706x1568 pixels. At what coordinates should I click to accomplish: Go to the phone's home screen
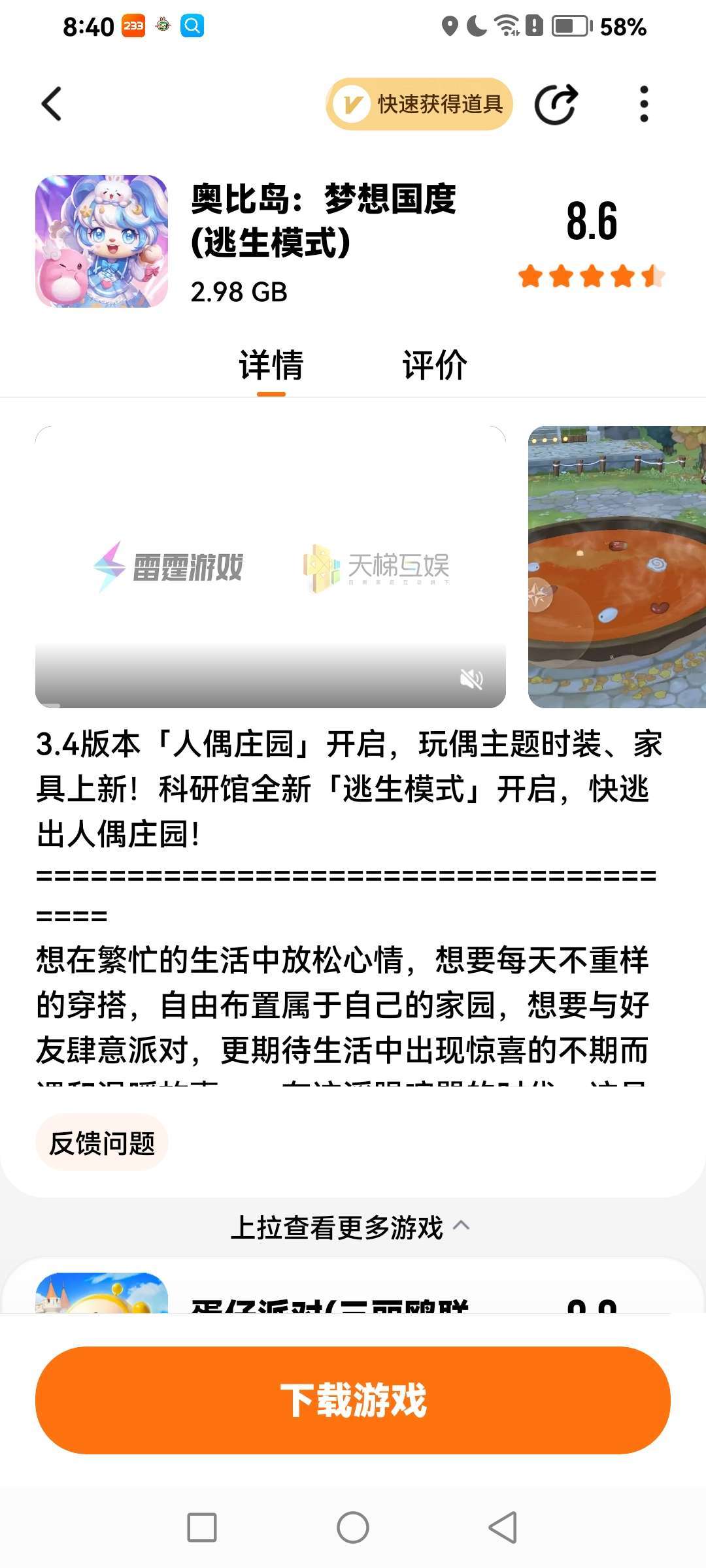(353, 1527)
